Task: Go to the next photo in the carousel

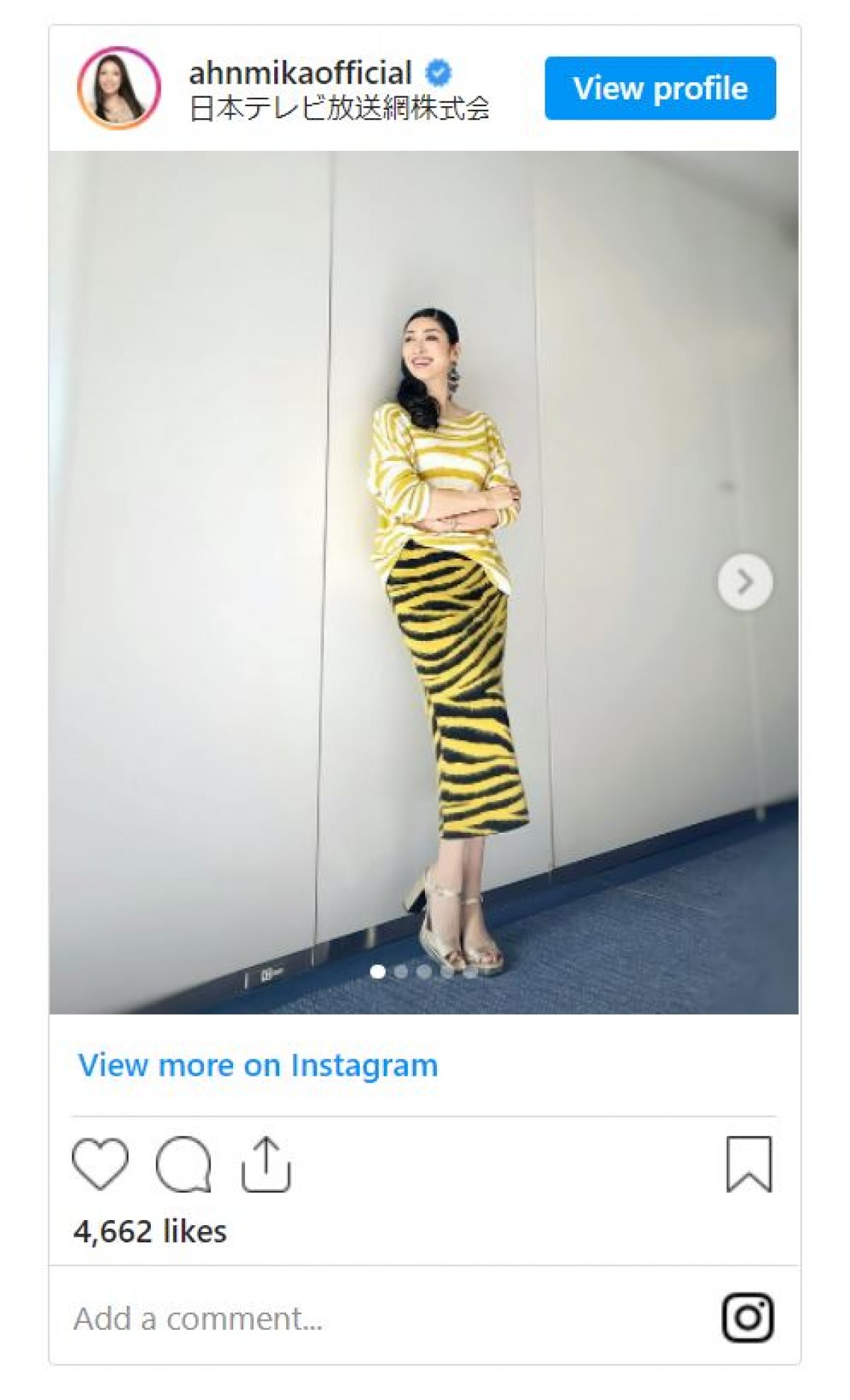Action: coord(744,582)
